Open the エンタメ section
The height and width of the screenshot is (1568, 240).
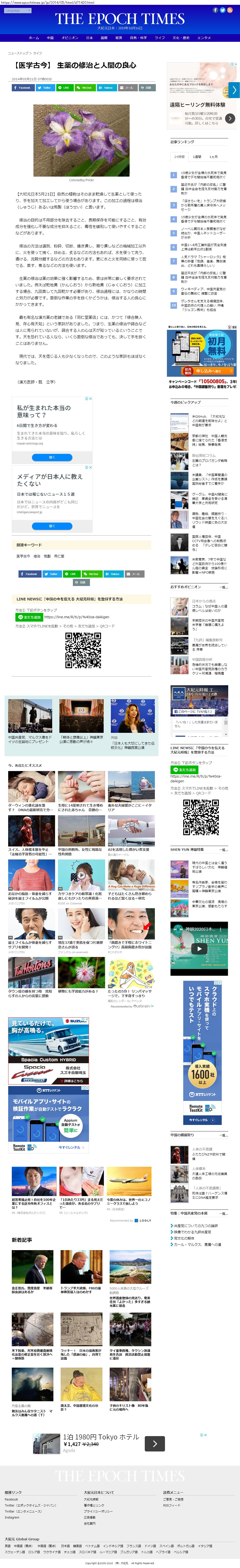204,38
